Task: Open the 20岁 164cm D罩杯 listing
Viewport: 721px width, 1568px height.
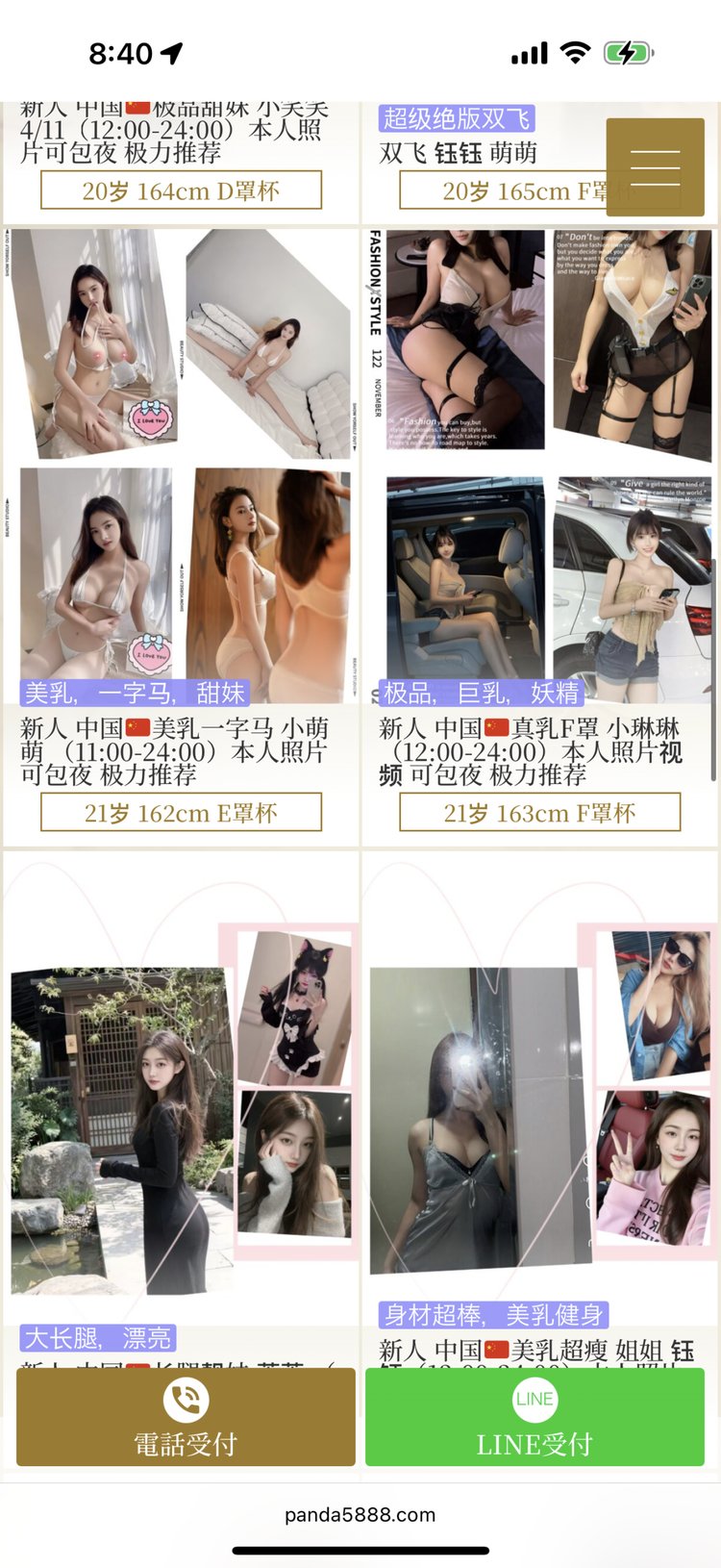Action: coord(180,190)
